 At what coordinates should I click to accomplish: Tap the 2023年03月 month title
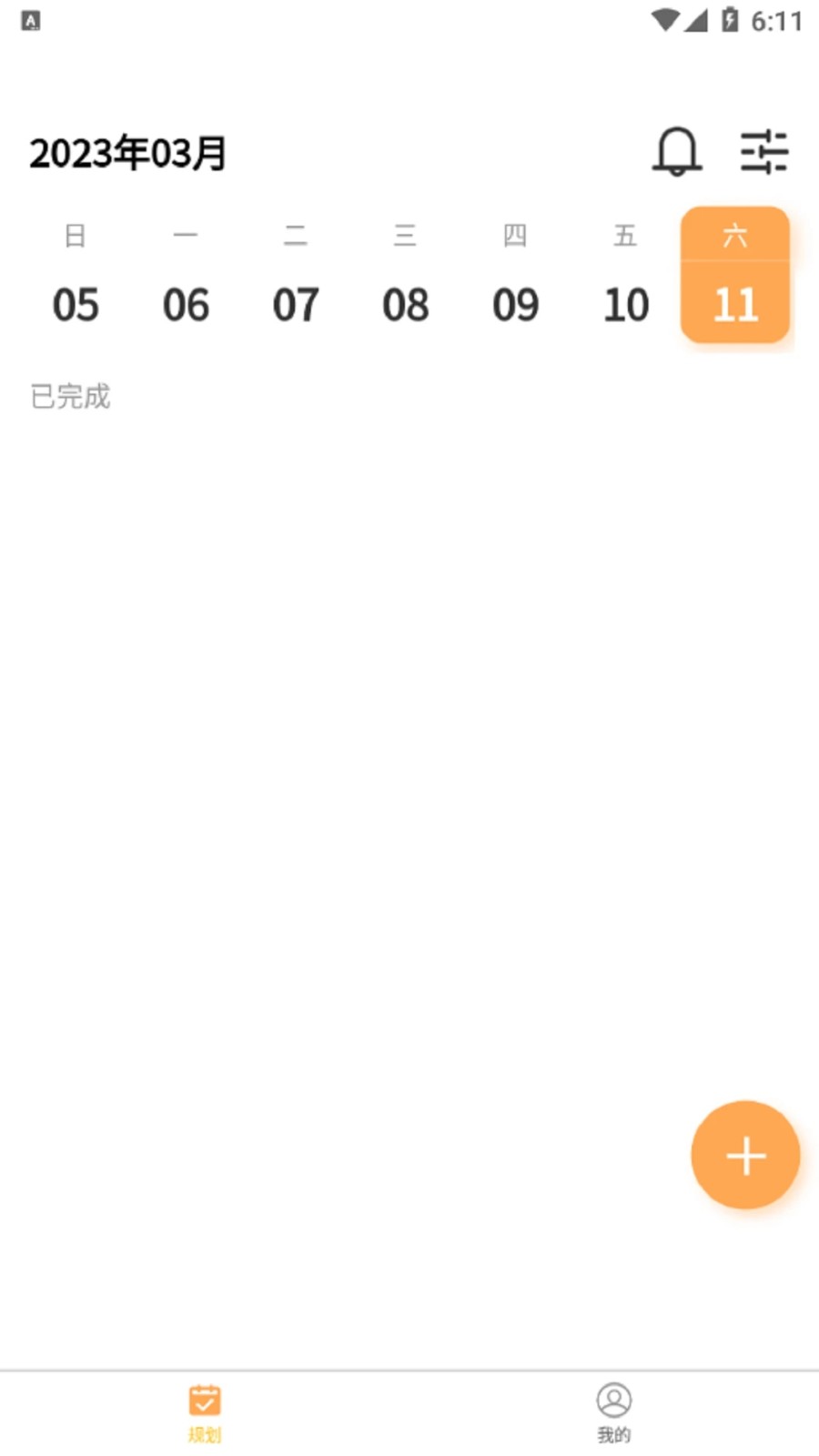126,152
